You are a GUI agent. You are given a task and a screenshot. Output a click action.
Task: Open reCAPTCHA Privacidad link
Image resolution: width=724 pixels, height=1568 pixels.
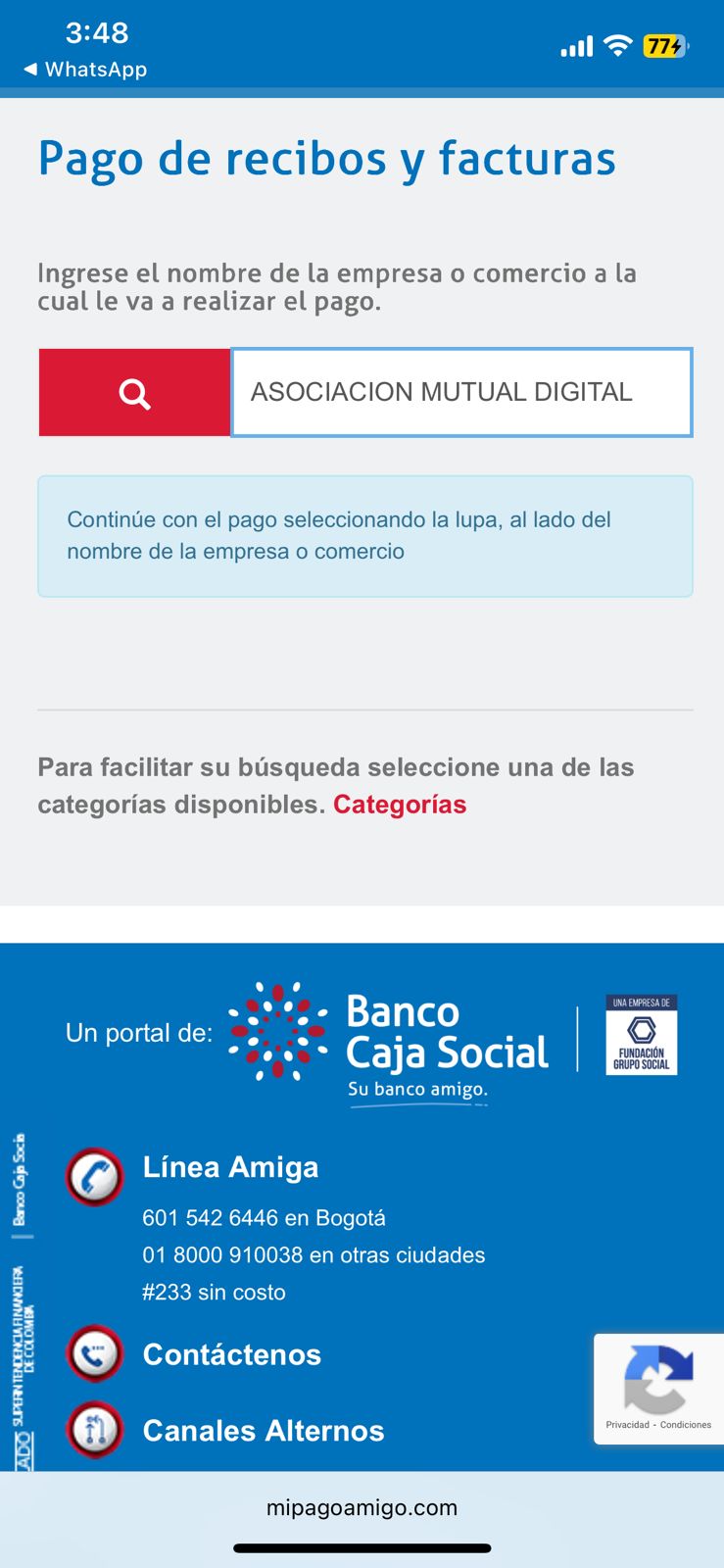[627, 1425]
